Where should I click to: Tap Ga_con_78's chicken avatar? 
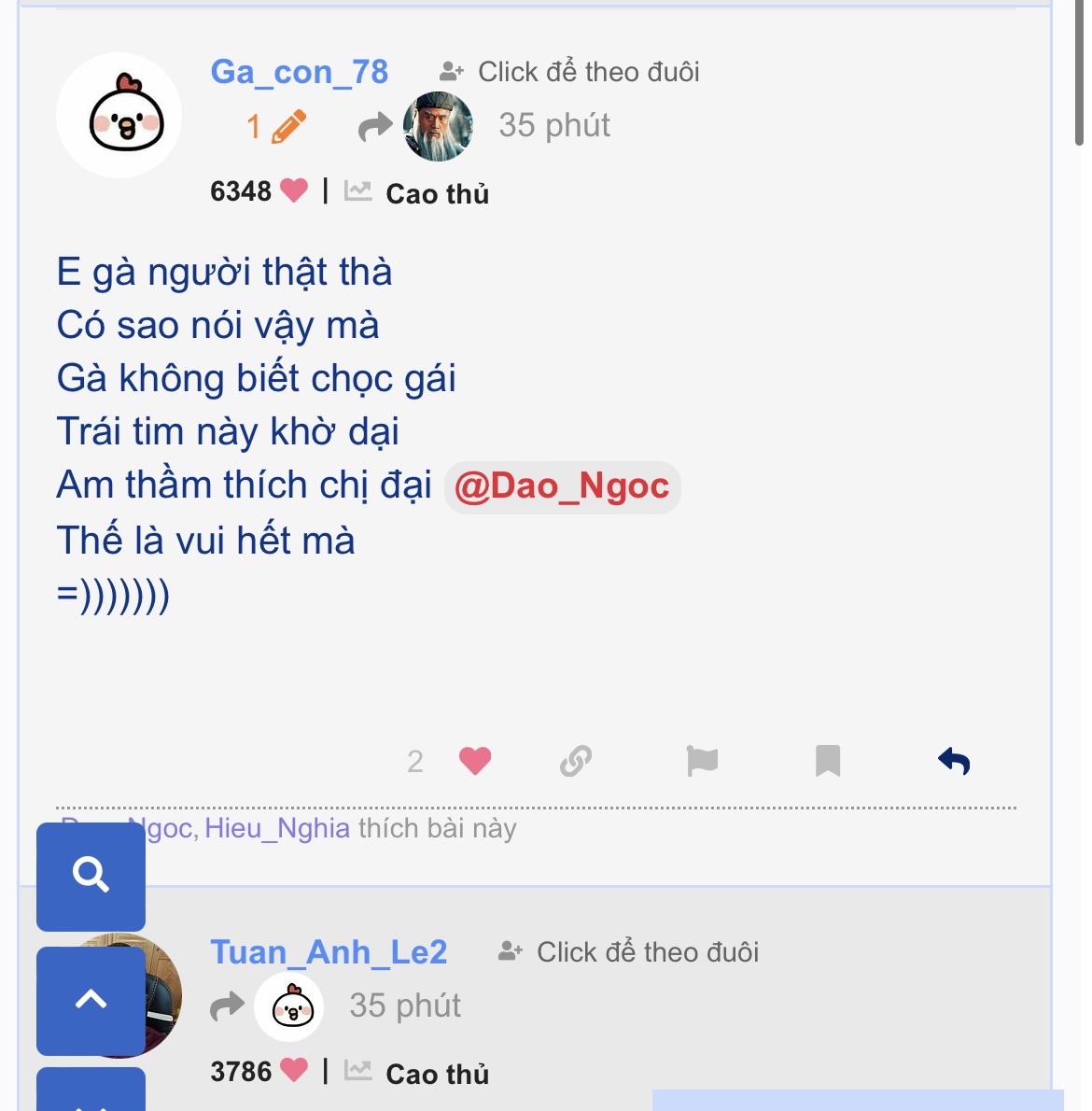pos(119,116)
